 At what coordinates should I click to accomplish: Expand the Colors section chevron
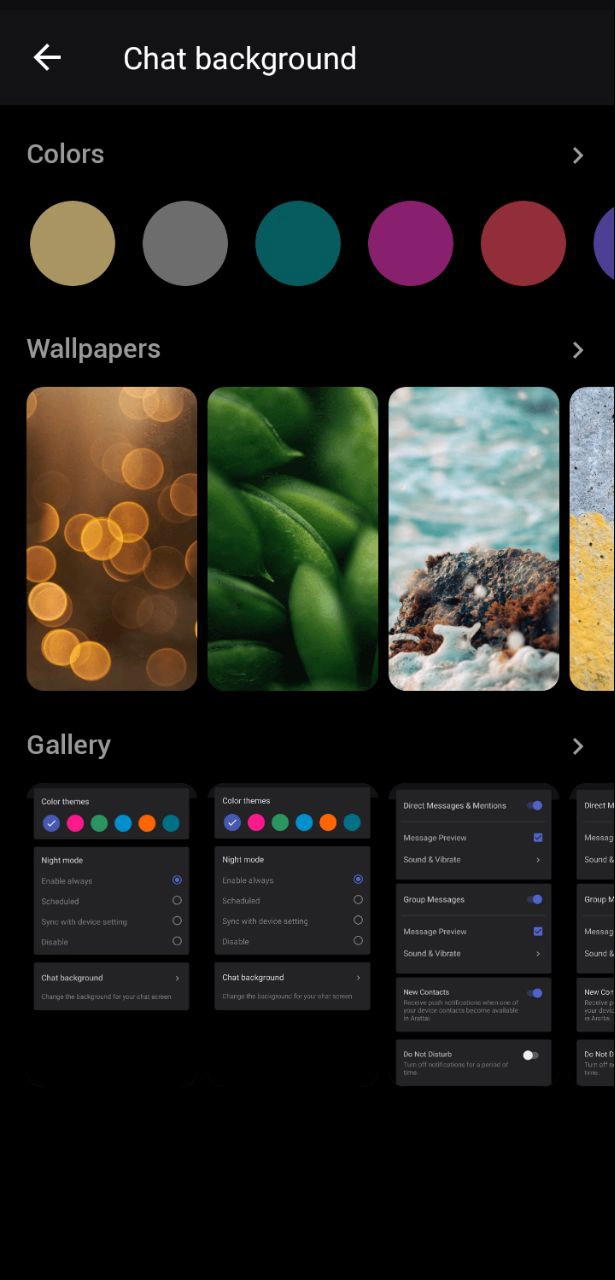pos(577,155)
